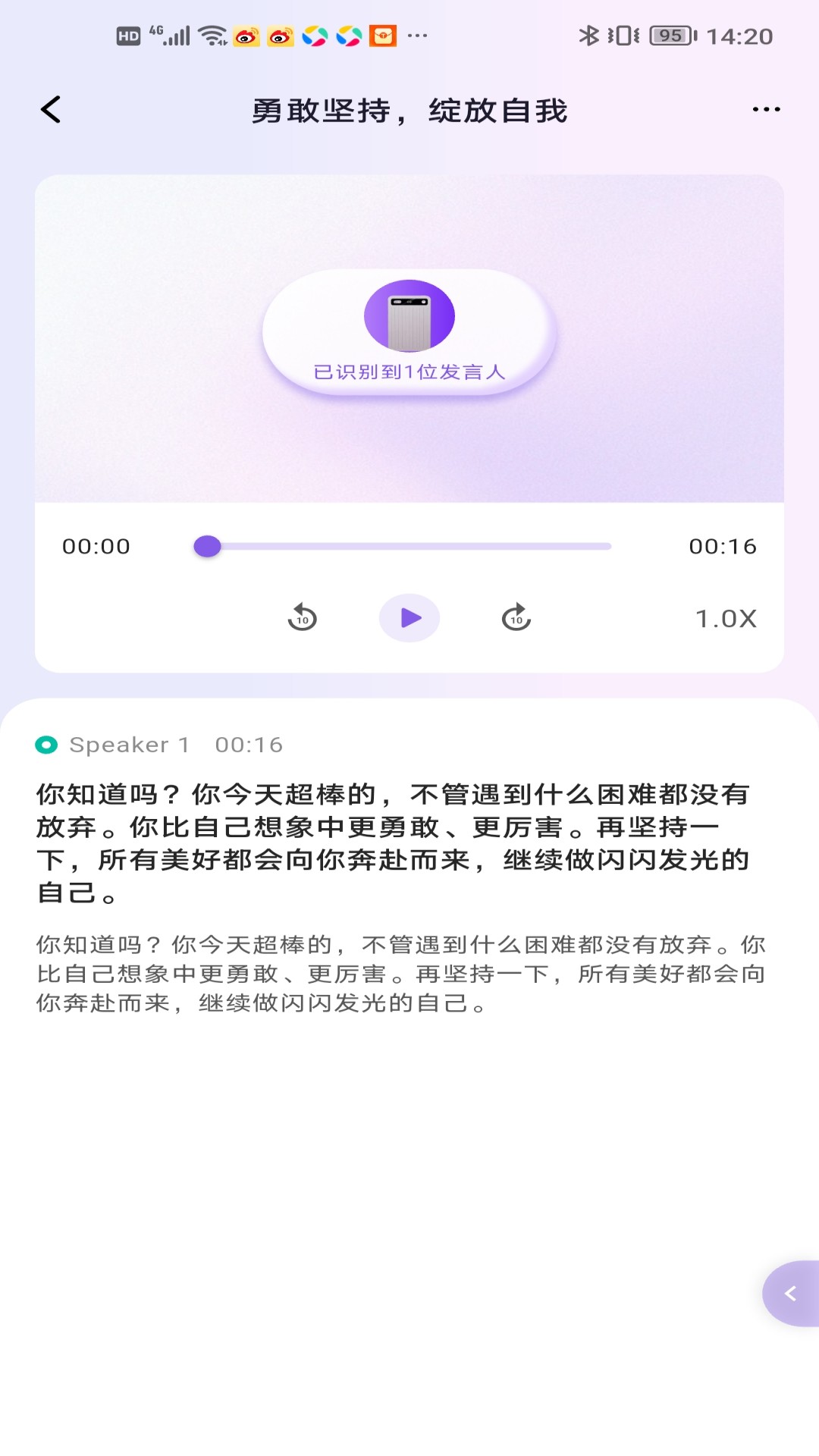Fast forward the audio 10 seconds
This screenshot has height=1456, width=819.
(x=516, y=618)
